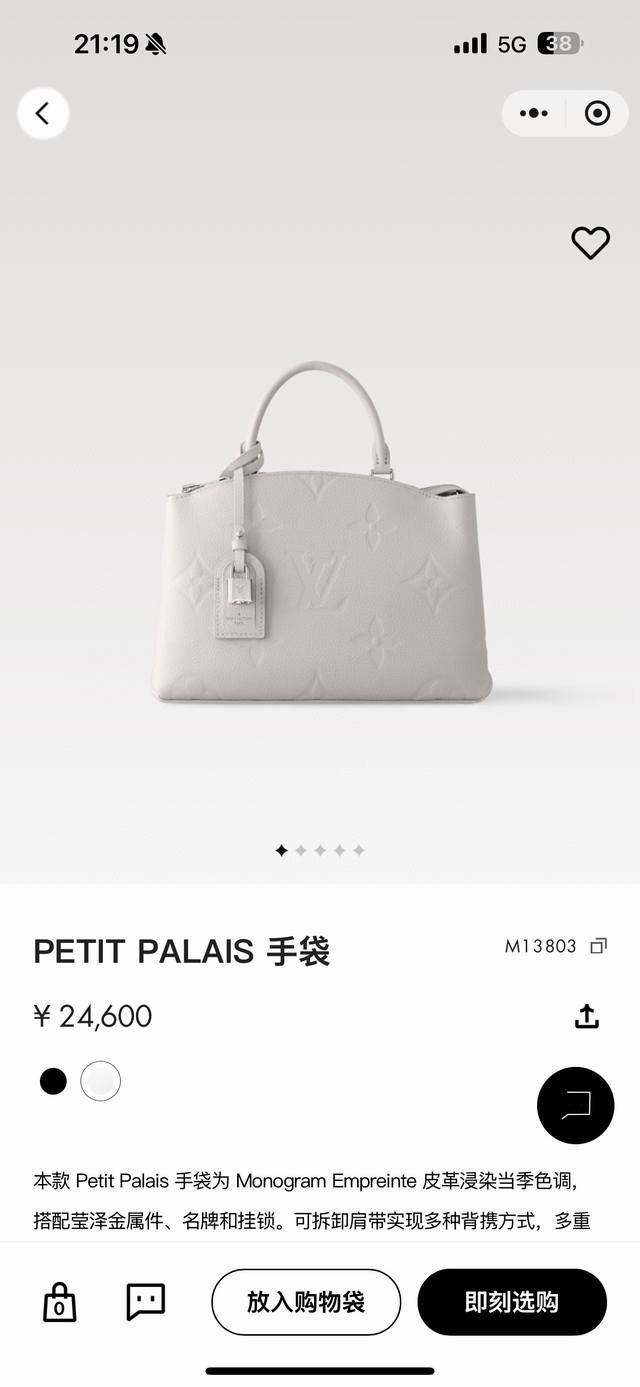The width and height of the screenshot is (640, 1387).
Task: Tap 放入购物袋 to add to bag
Action: point(306,1302)
